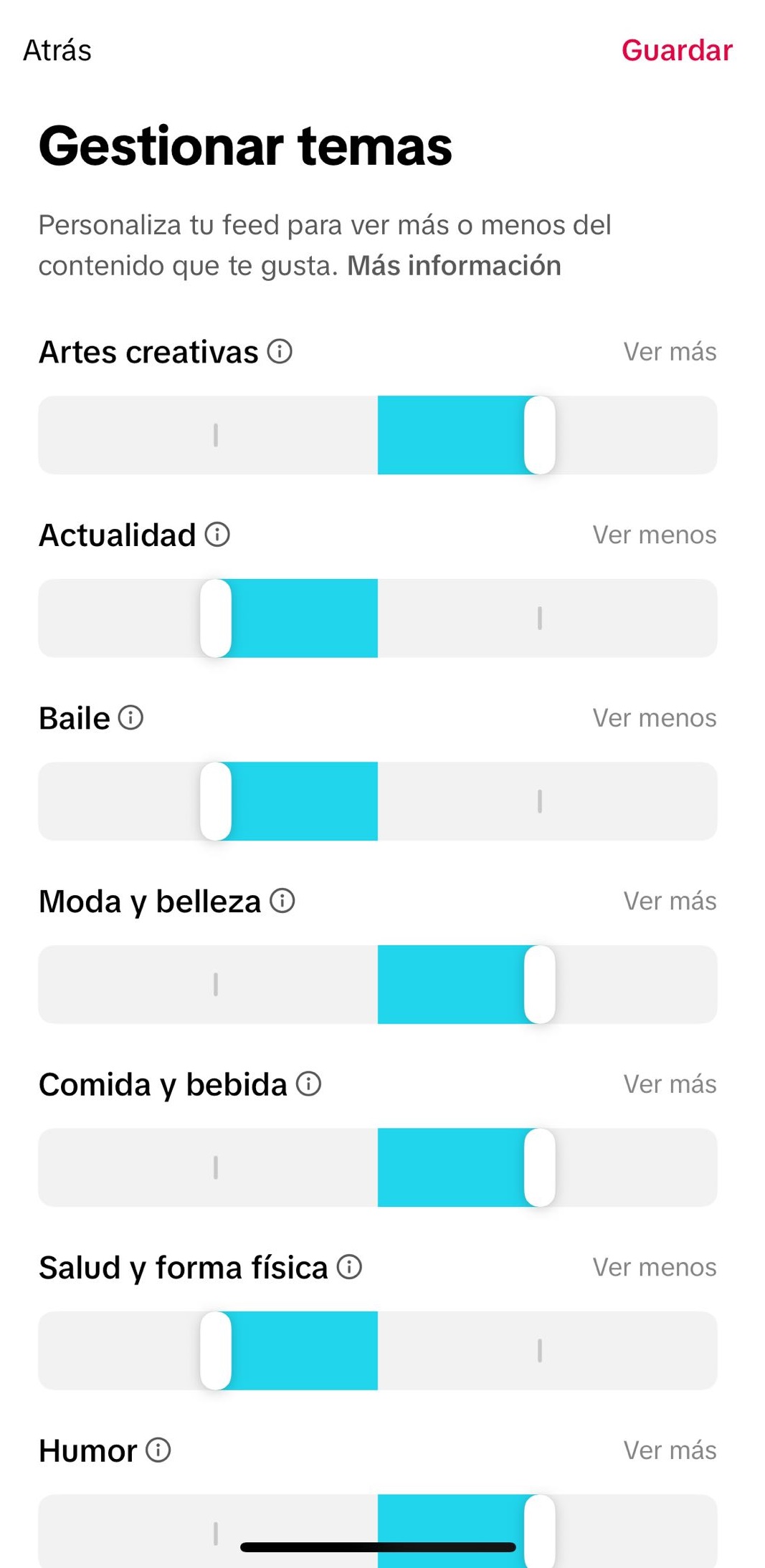Show info for Artes creativas
The height and width of the screenshot is (1568, 765).
[280, 351]
